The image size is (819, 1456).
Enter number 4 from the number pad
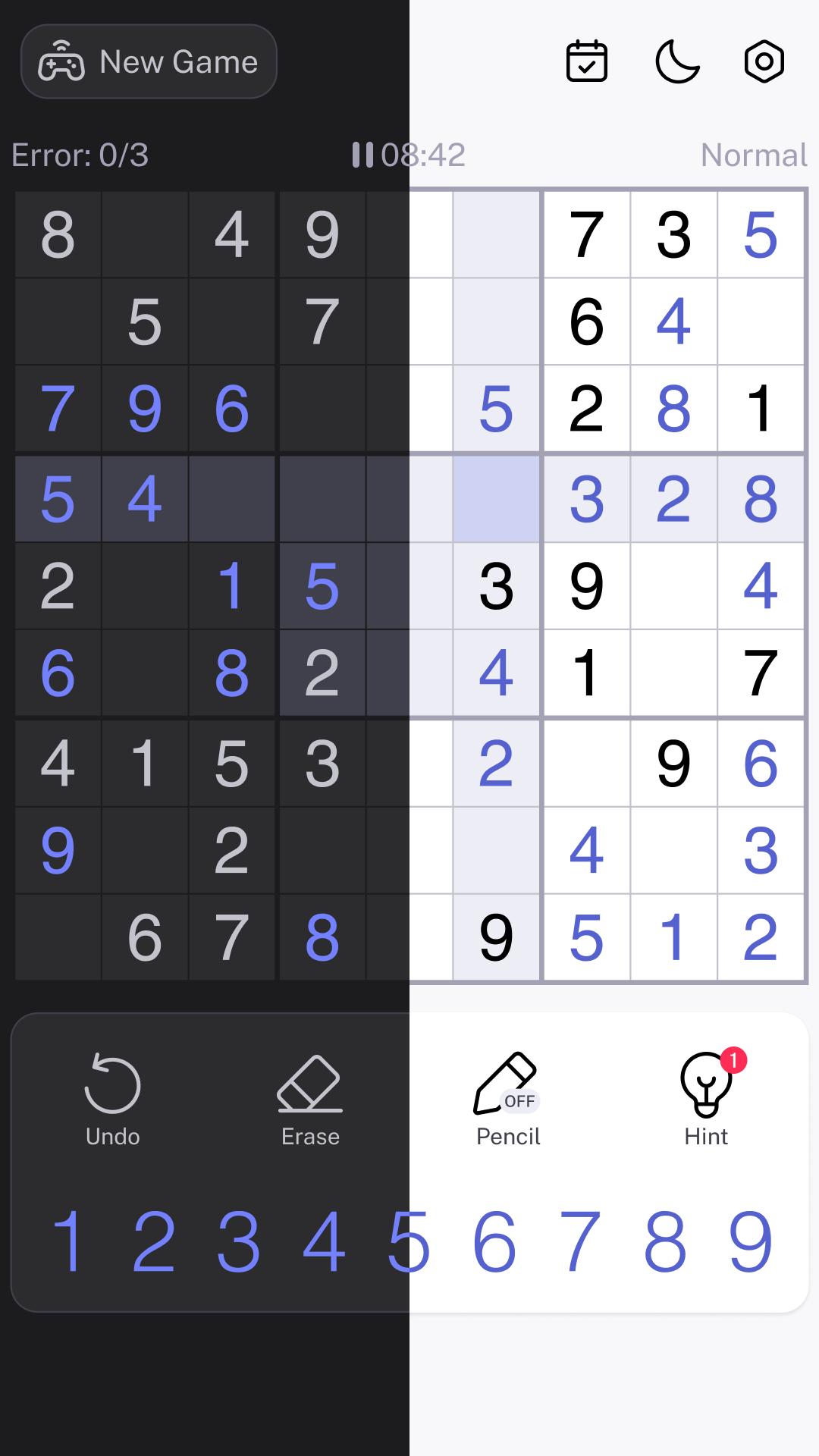click(324, 1241)
